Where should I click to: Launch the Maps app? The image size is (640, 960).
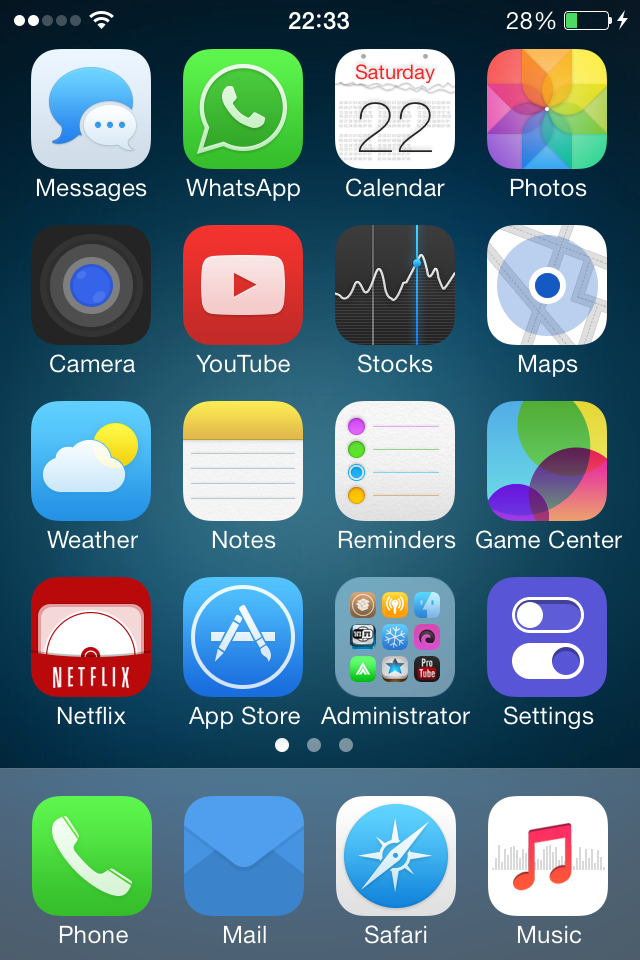[x=547, y=285]
